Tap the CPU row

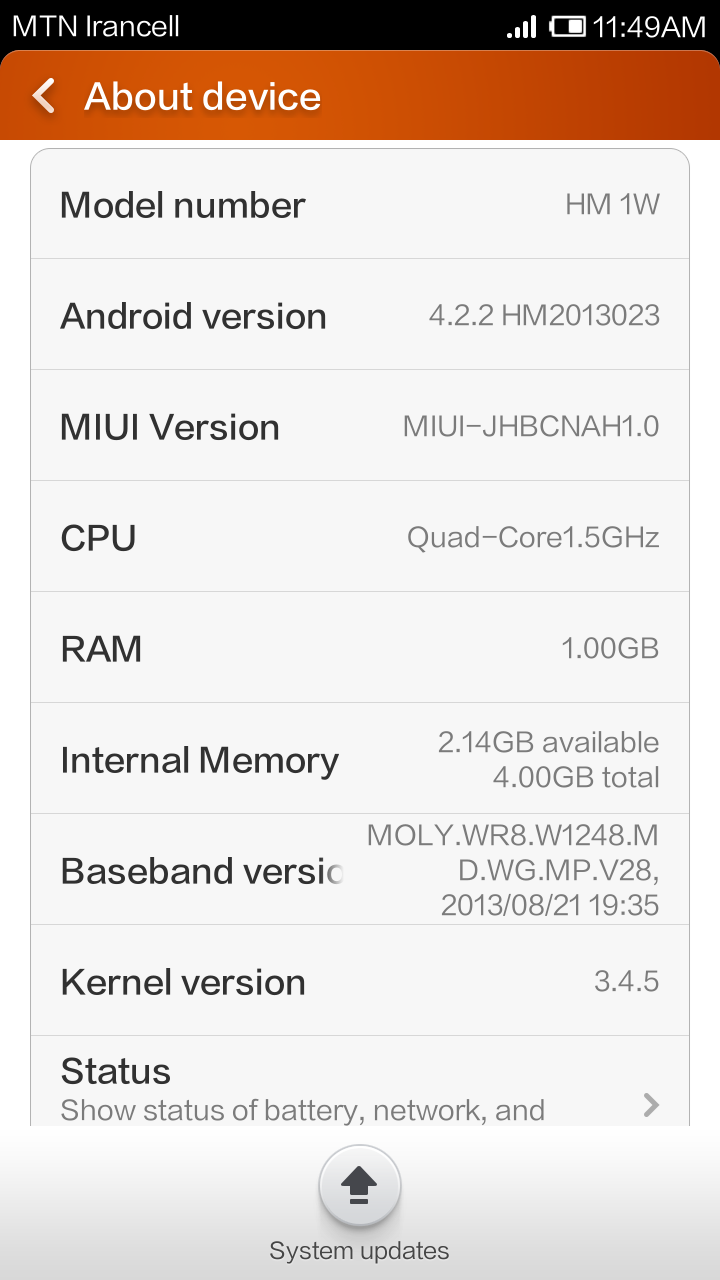coord(360,537)
